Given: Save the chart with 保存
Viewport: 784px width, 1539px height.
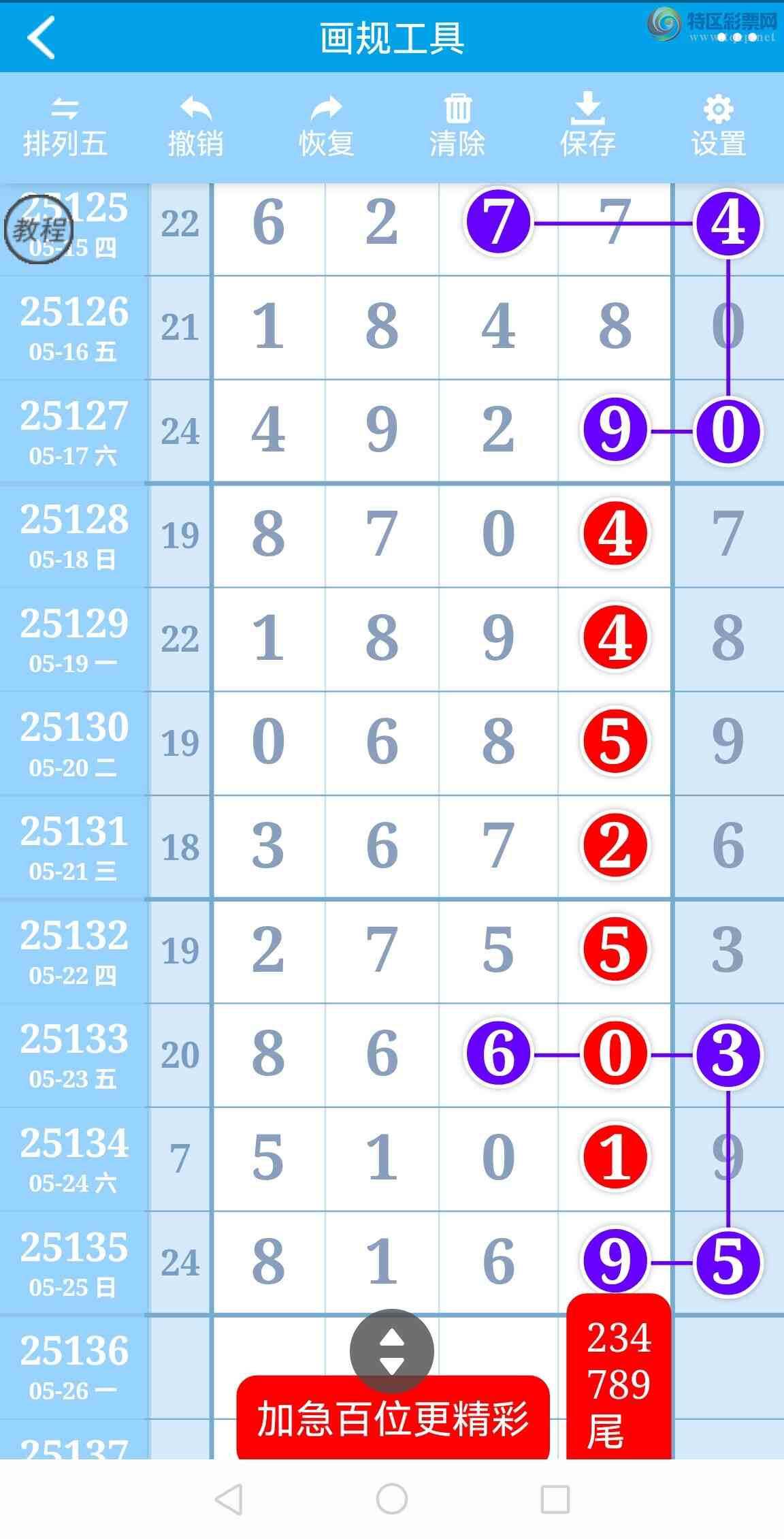Looking at the screenshot, I should click(587, 127).
